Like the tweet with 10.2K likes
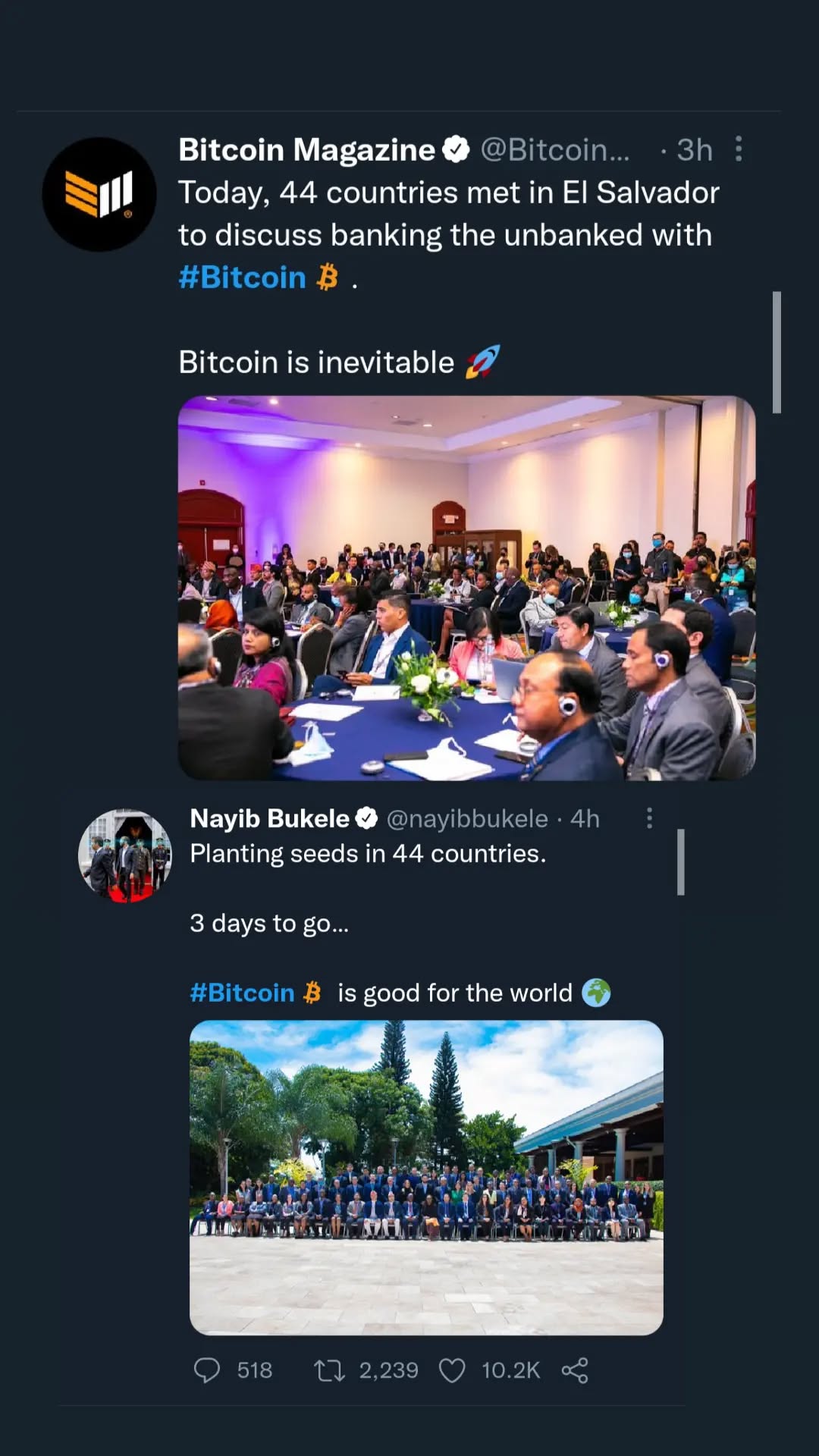819x1456 pixels. click(453, 1370)
